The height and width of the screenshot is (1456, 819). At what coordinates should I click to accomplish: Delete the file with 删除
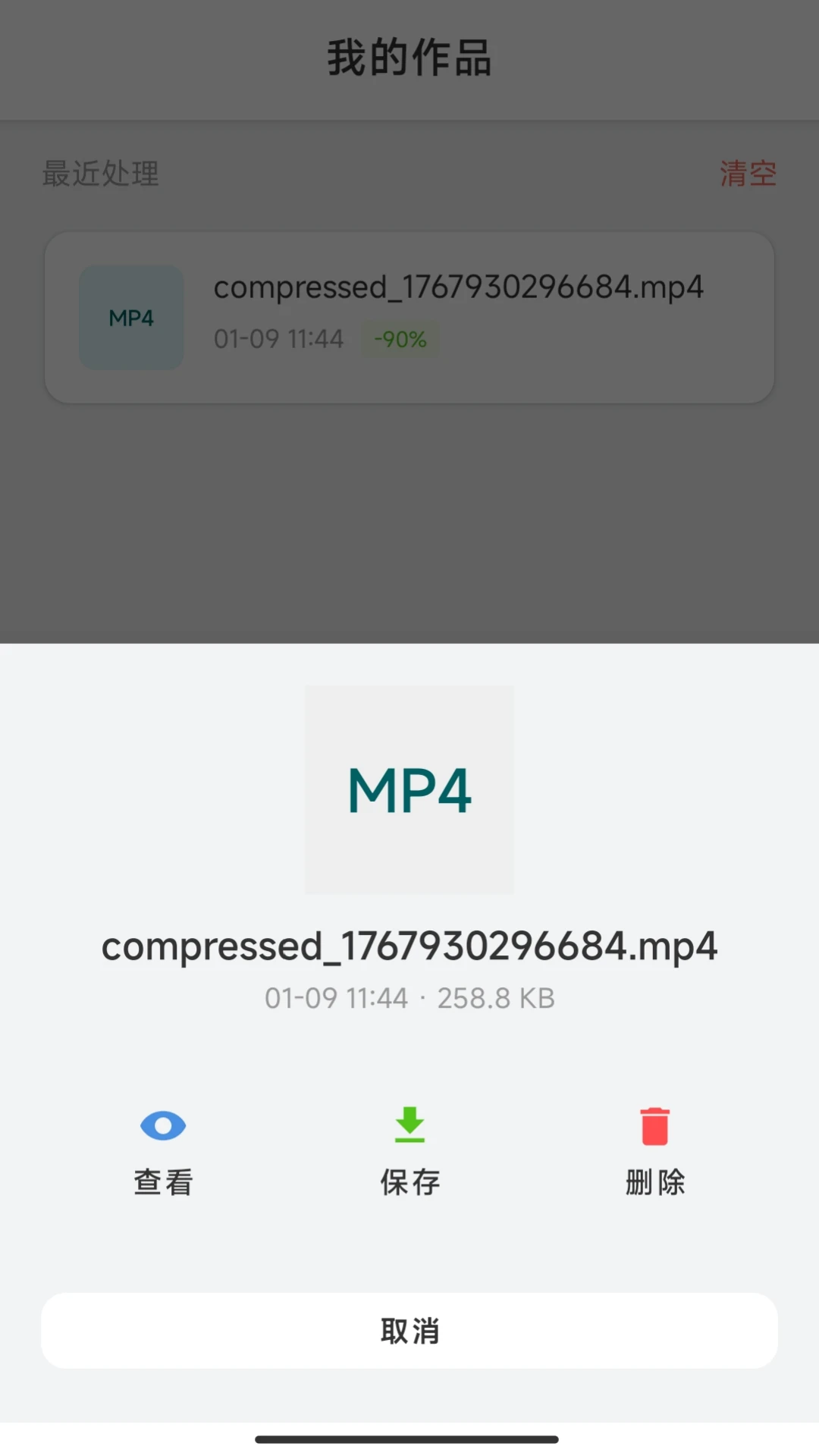click(655, 1151)
